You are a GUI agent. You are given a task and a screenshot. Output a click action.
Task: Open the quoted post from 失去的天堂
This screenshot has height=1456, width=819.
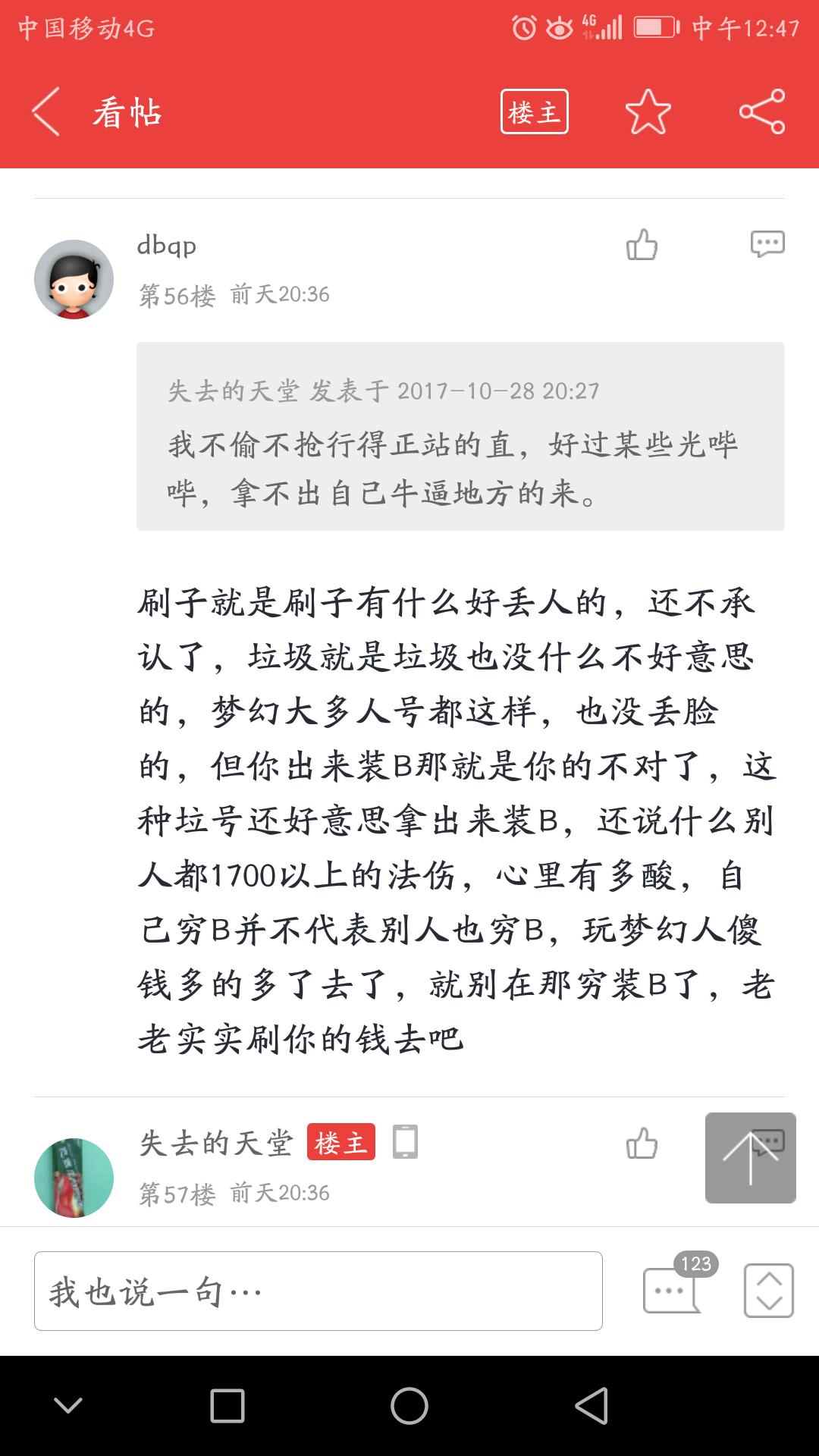point(460,436)
